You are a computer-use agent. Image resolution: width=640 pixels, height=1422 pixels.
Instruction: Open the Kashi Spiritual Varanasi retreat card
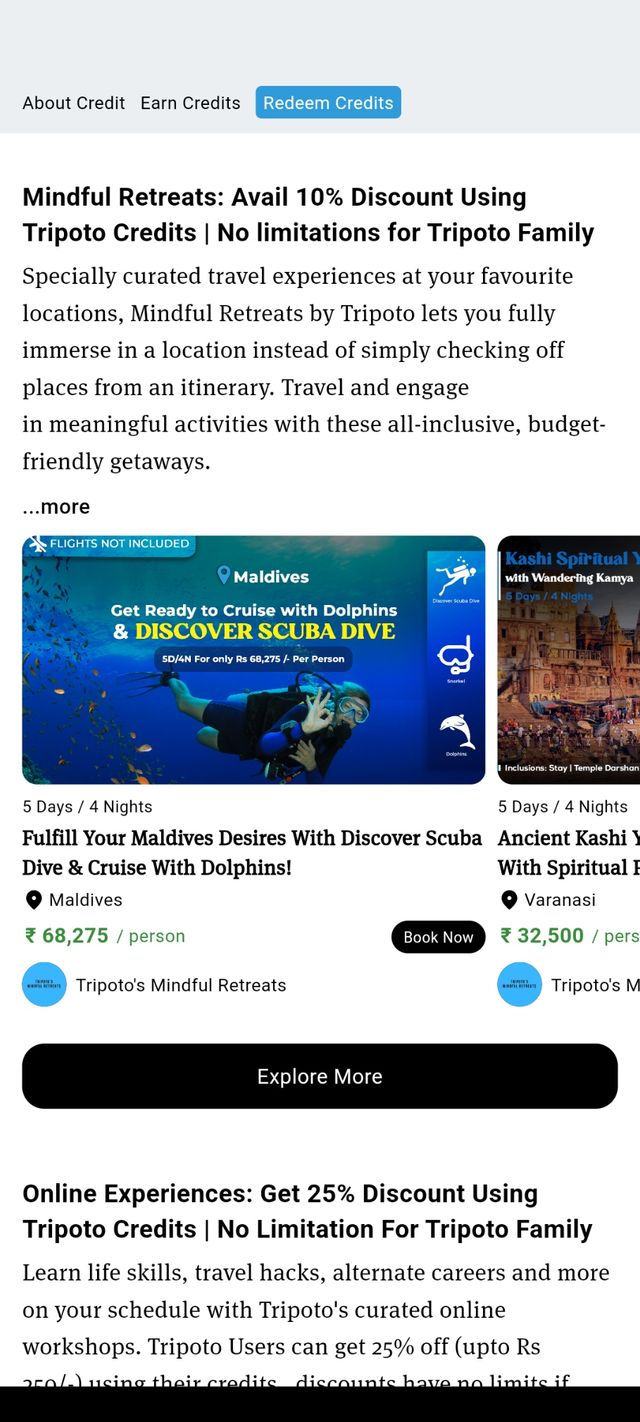(x=568, y=660)
